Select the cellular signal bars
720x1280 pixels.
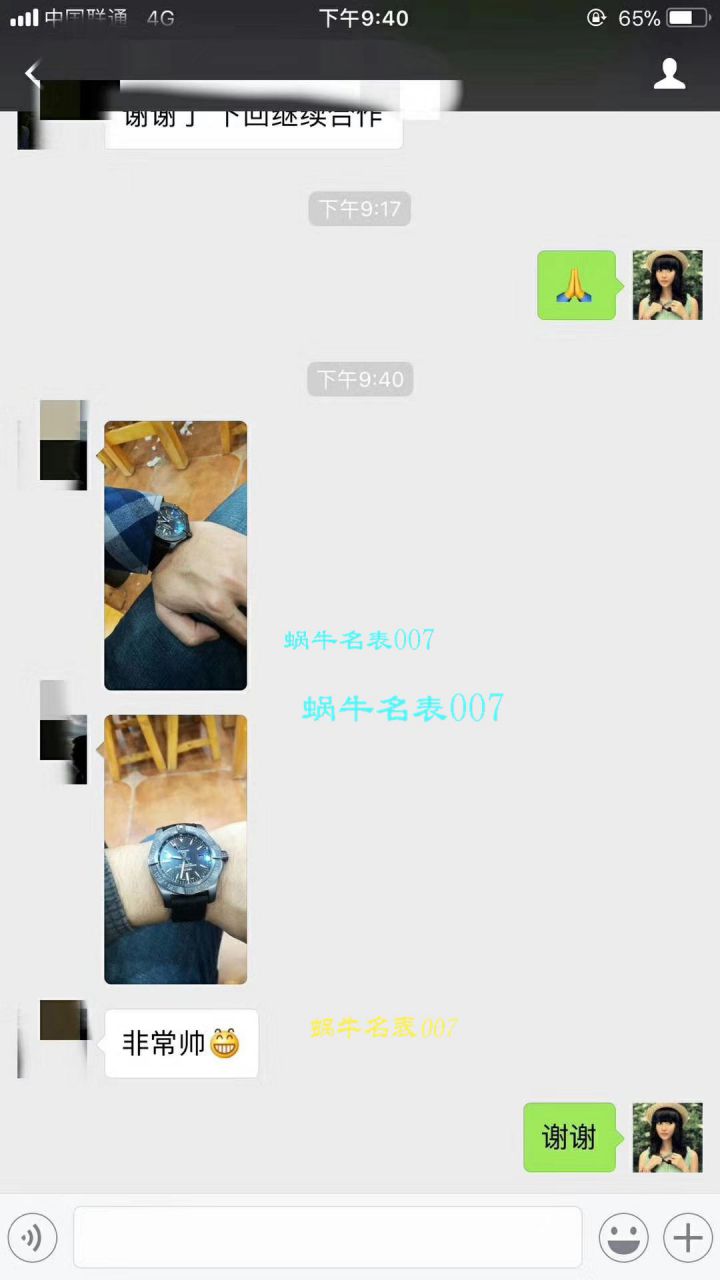point(22,17)
